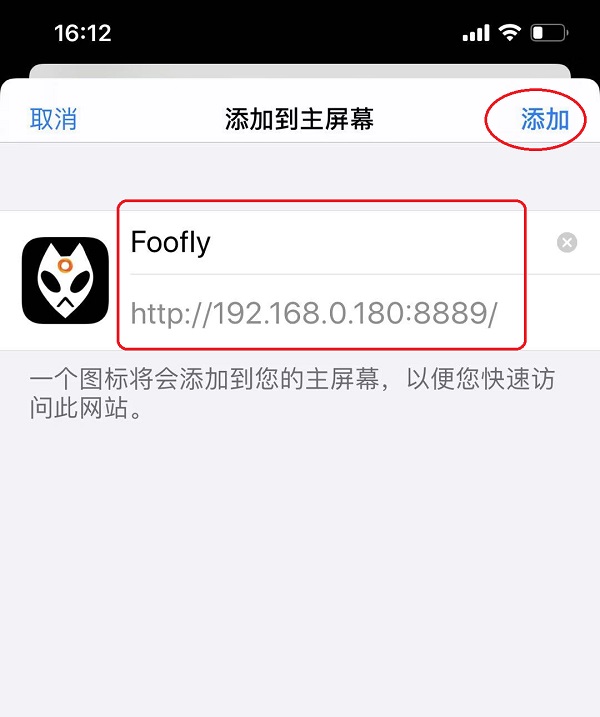Edit the Foofly name field
The image size is (600, 717).
pos(330,243)
